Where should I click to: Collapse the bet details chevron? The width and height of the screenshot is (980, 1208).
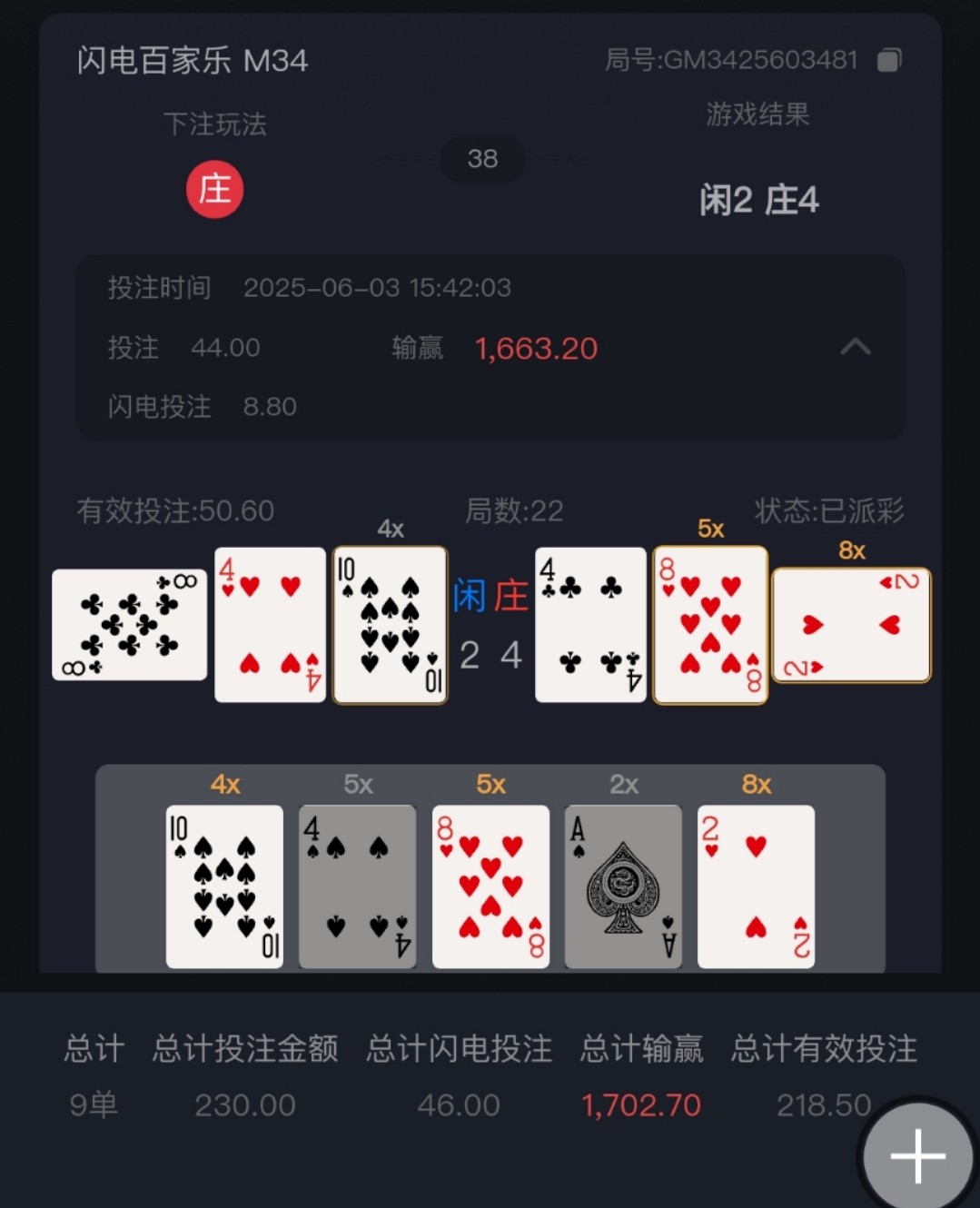855,347
